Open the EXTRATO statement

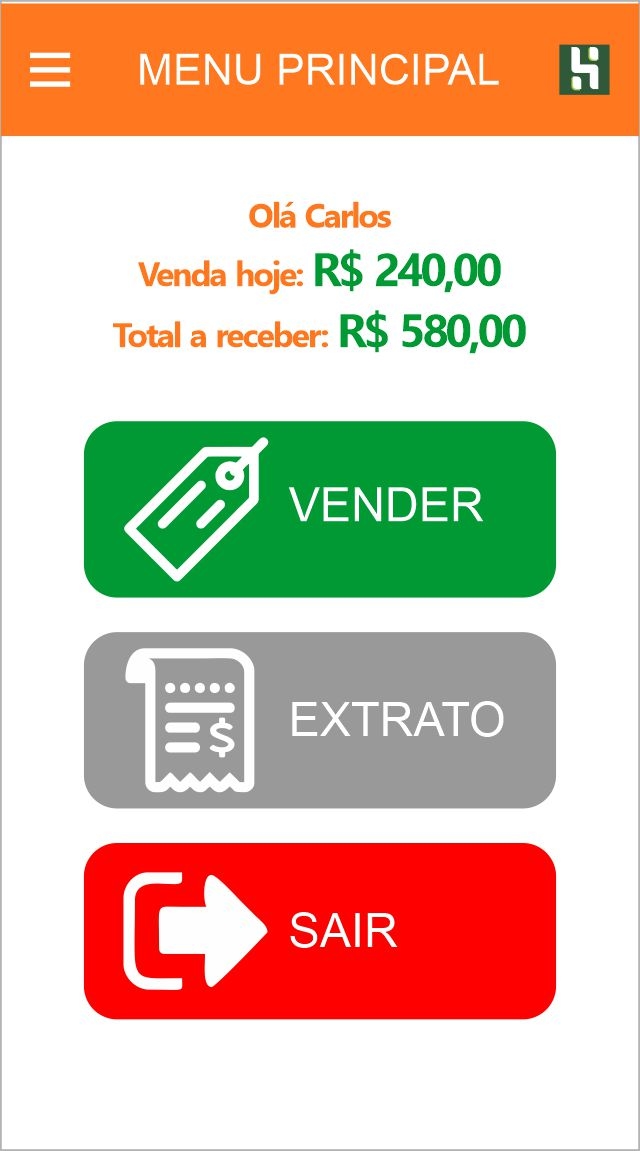pos(320,720)
